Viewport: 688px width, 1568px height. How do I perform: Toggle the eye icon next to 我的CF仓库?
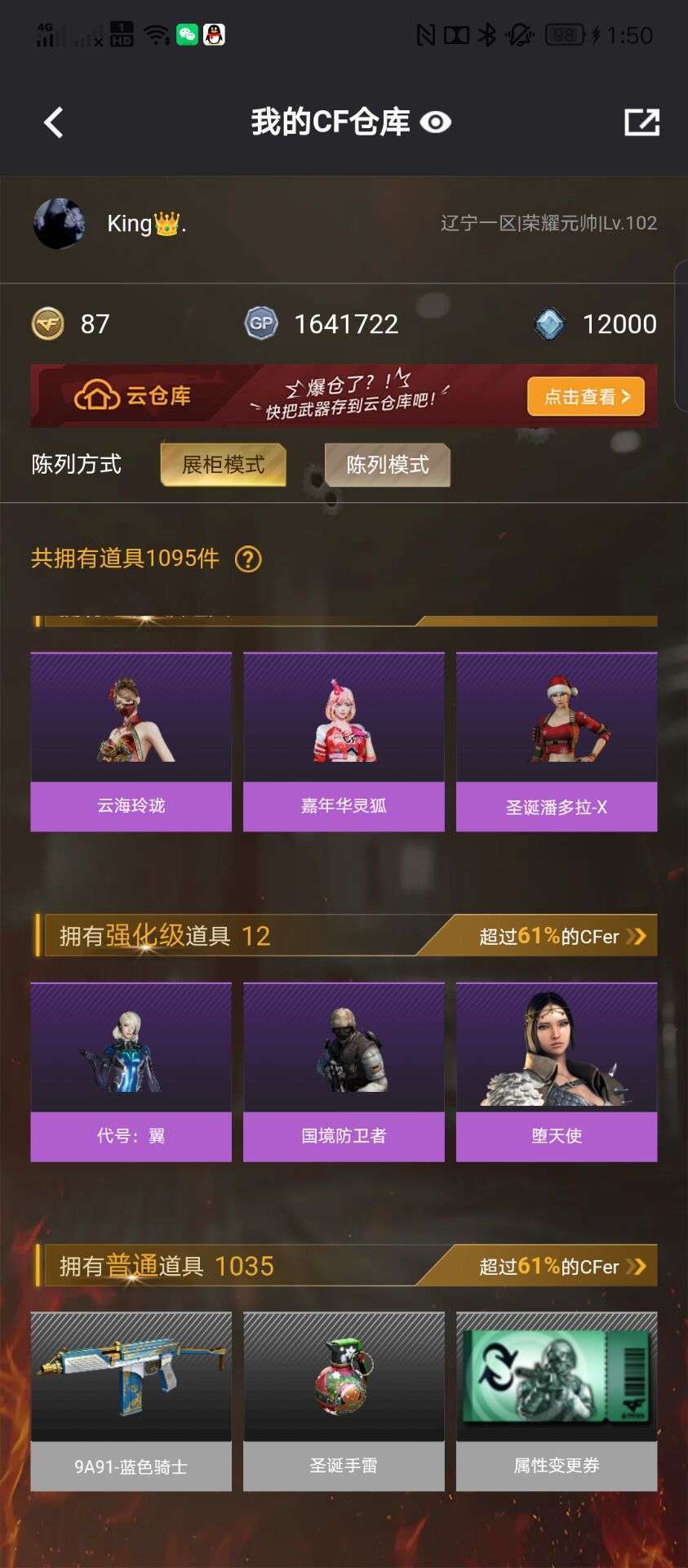coord(437,123)
